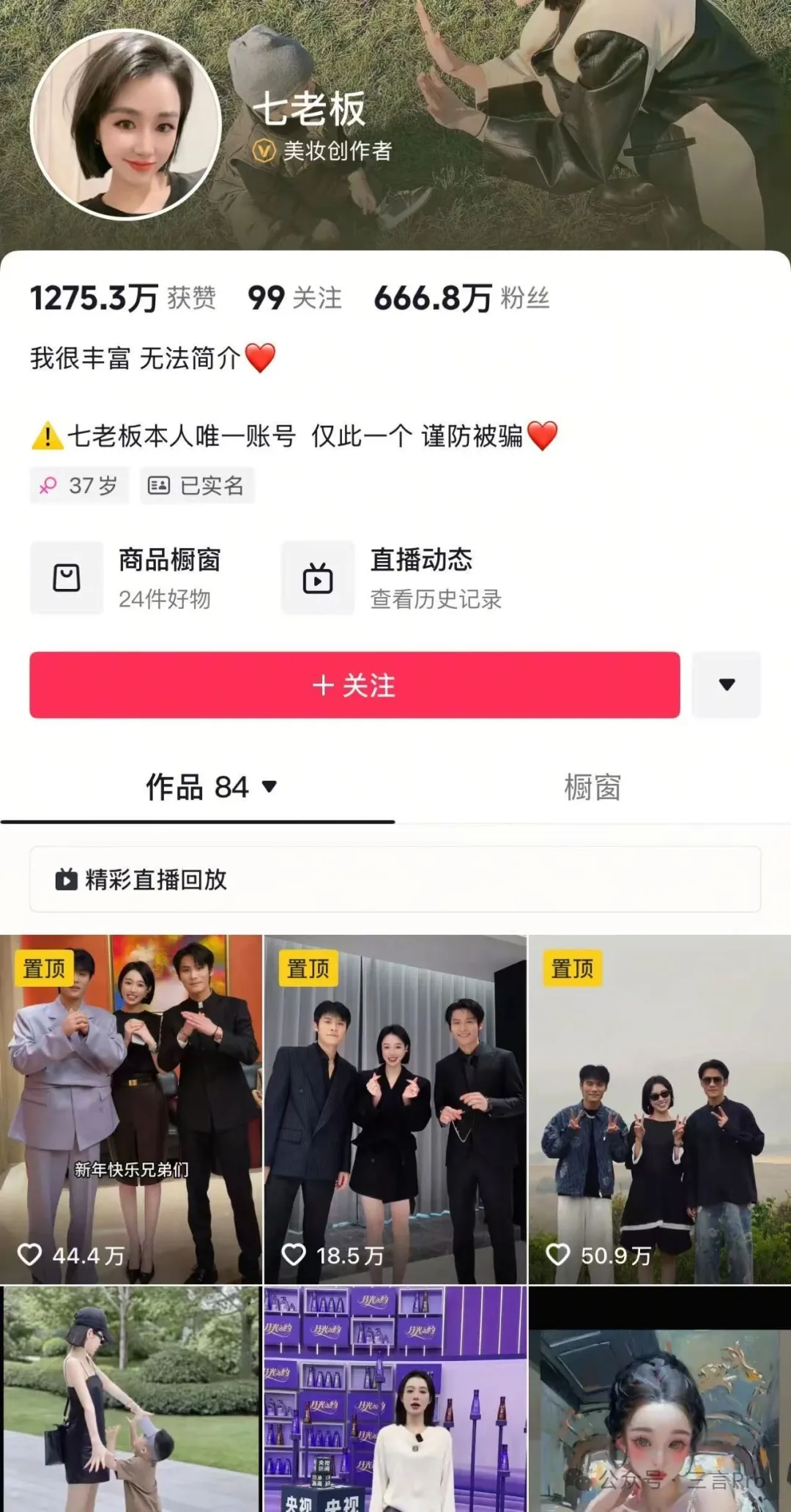Expand the arrow next to the follow button

point(726,685)
